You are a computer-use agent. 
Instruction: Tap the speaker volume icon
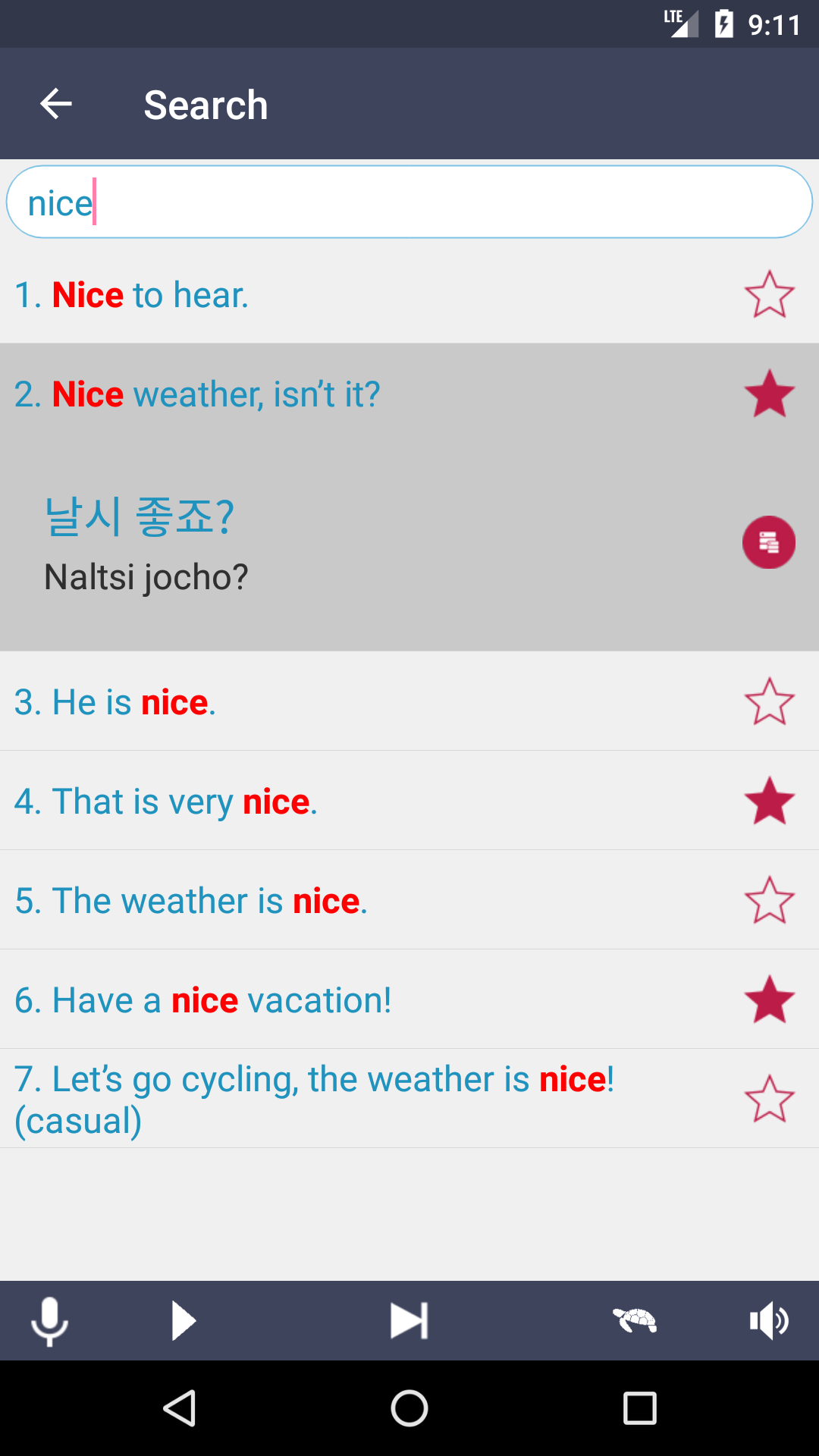pyautogui.click(x=768, y=1321)
